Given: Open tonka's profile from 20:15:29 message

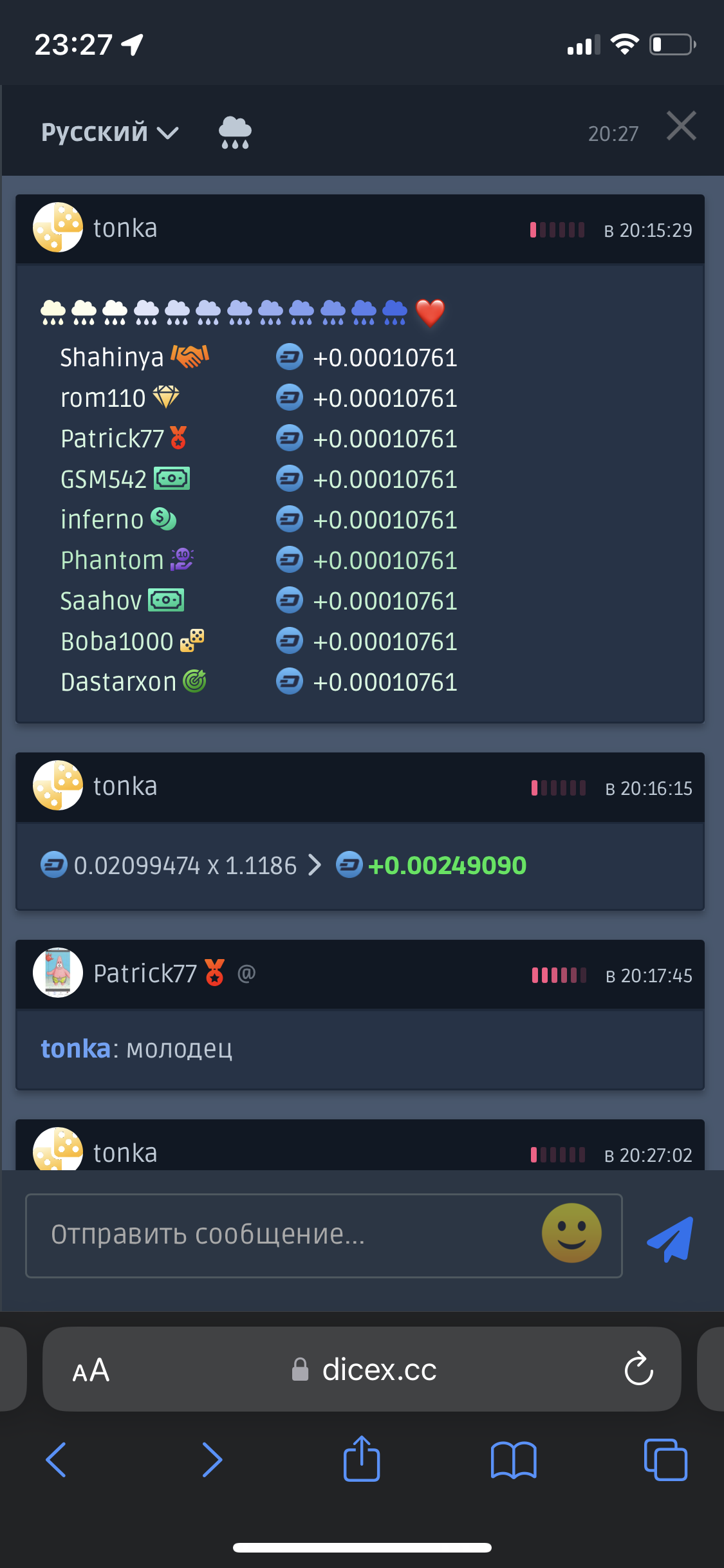Looking at the screenshot, I should point(125,229).
